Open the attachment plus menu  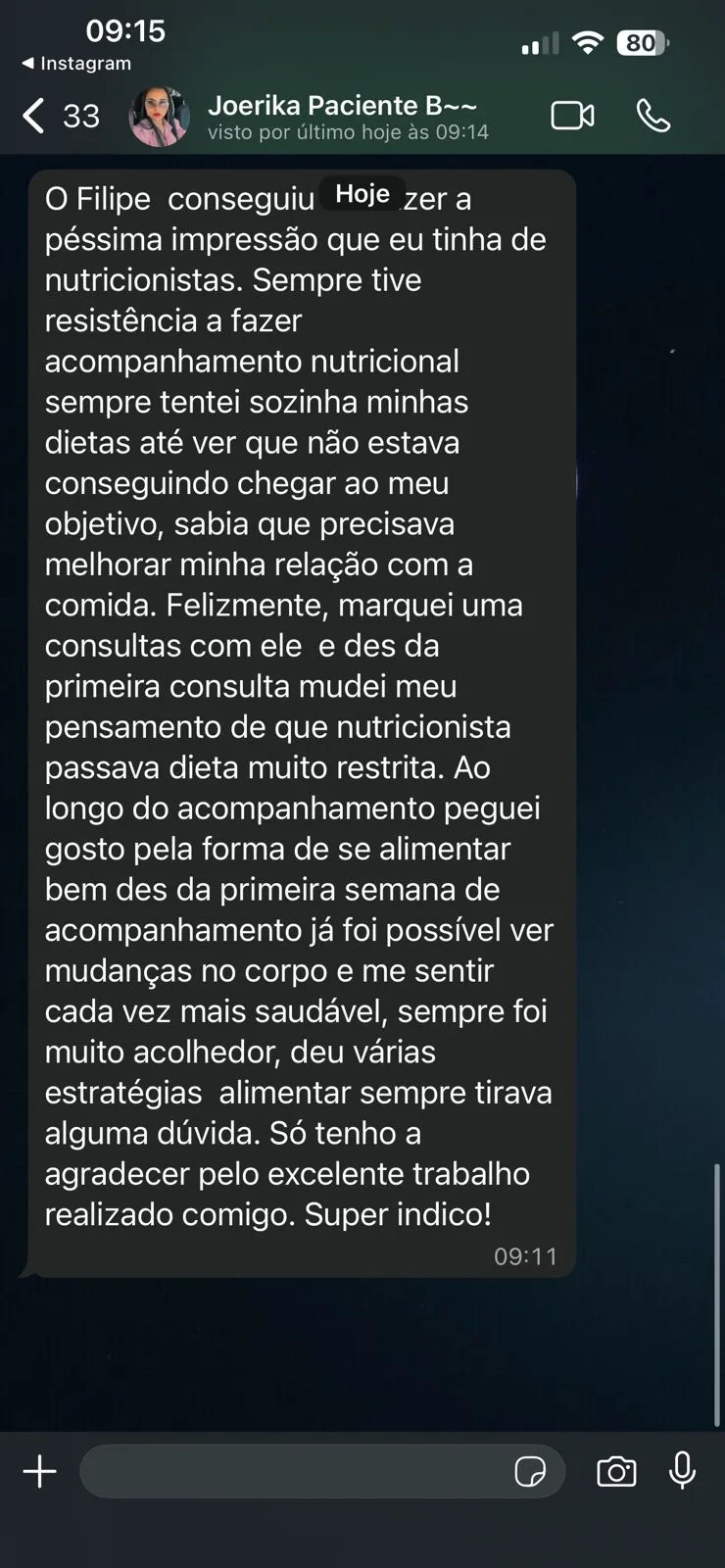[39, 1472]
